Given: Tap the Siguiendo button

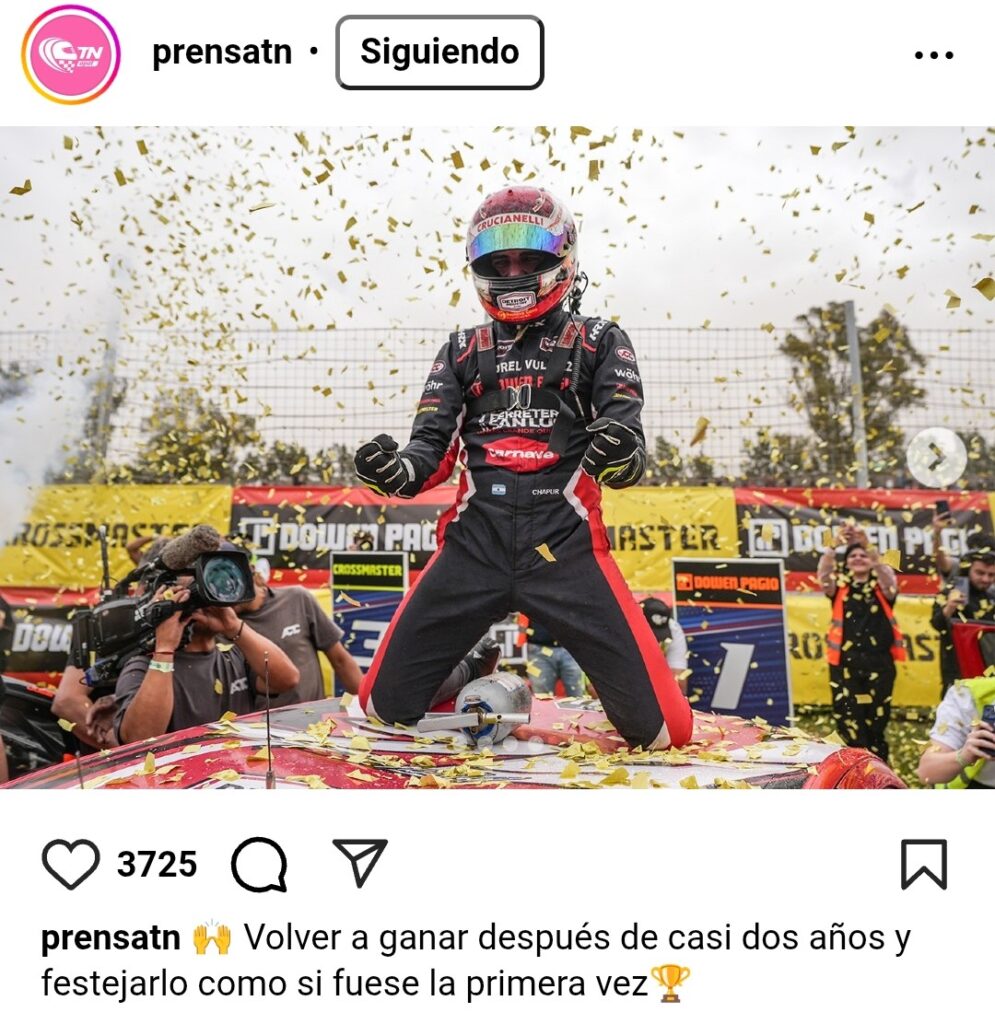Looking at the screenshot, I should [440, 53].
